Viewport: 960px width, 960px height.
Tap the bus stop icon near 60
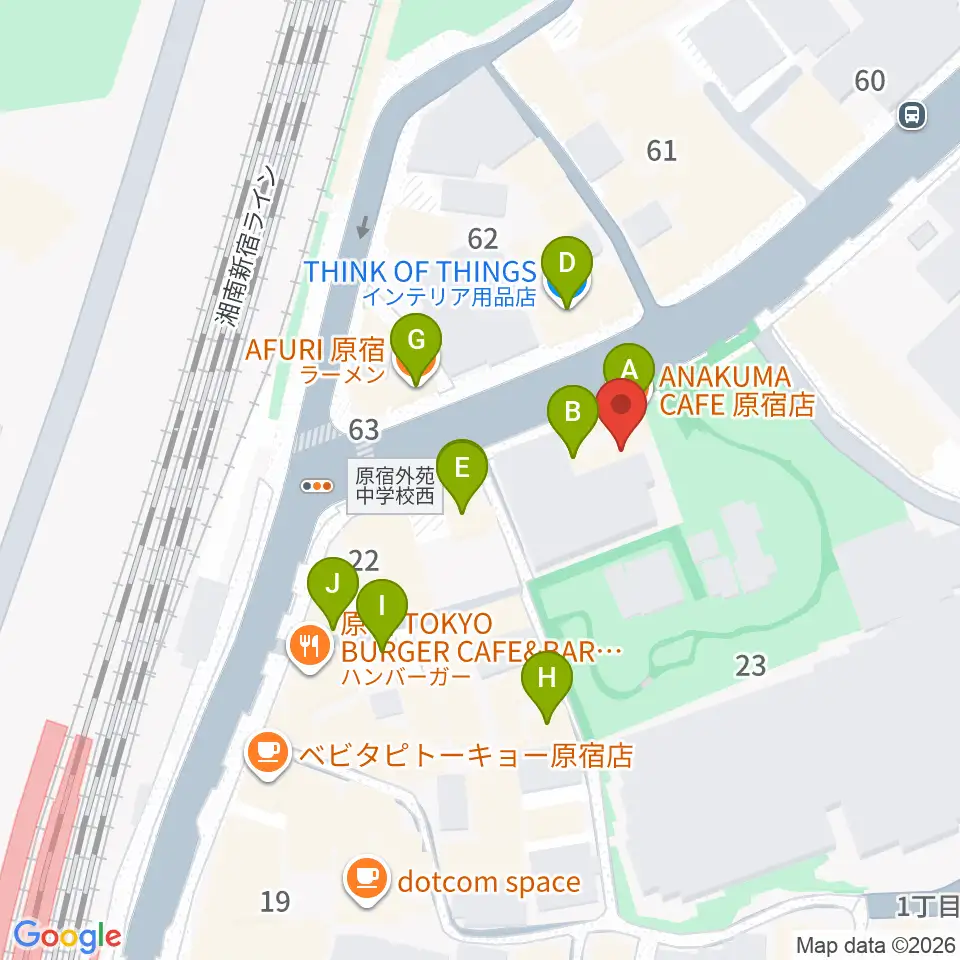pyautogui.click(x=912, y=114)
